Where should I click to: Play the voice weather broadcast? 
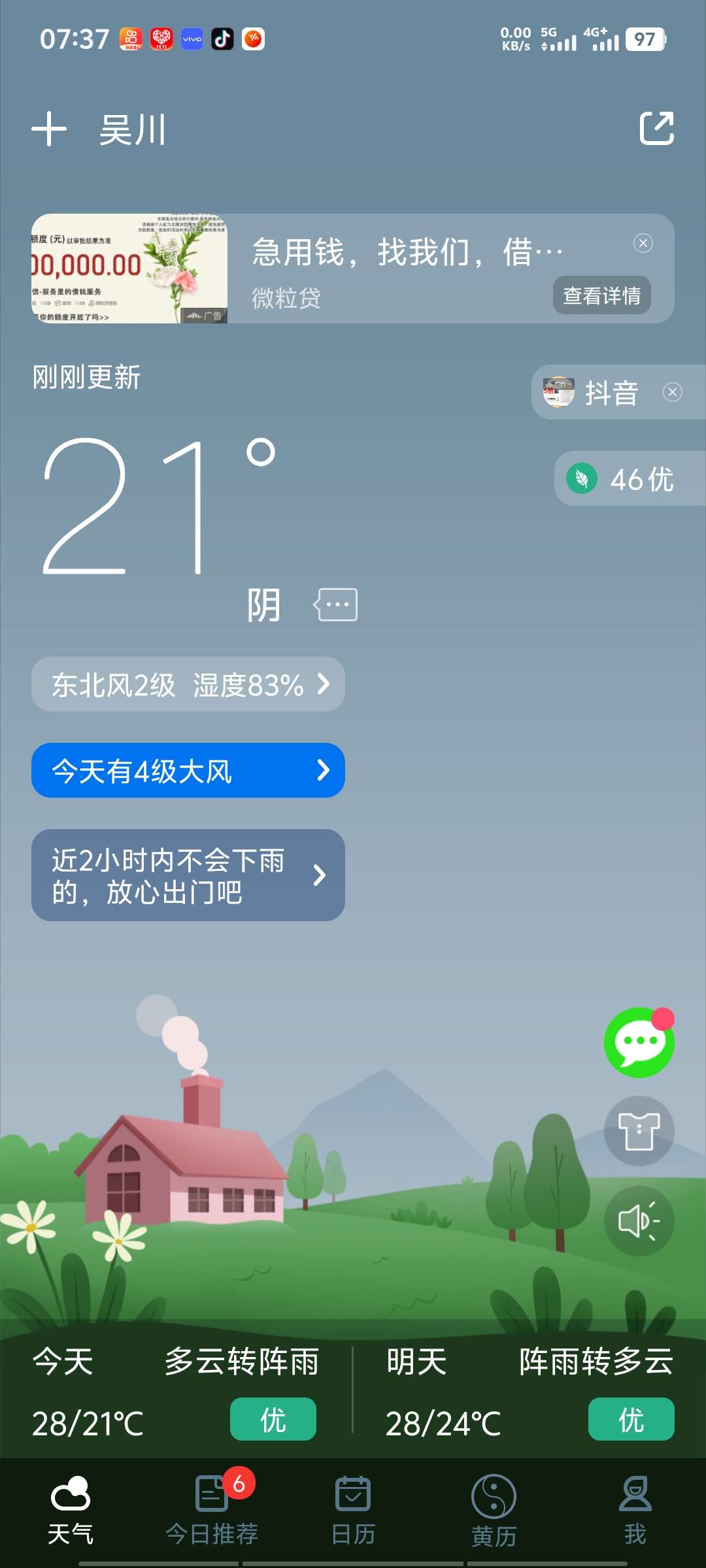[639, 1220]
